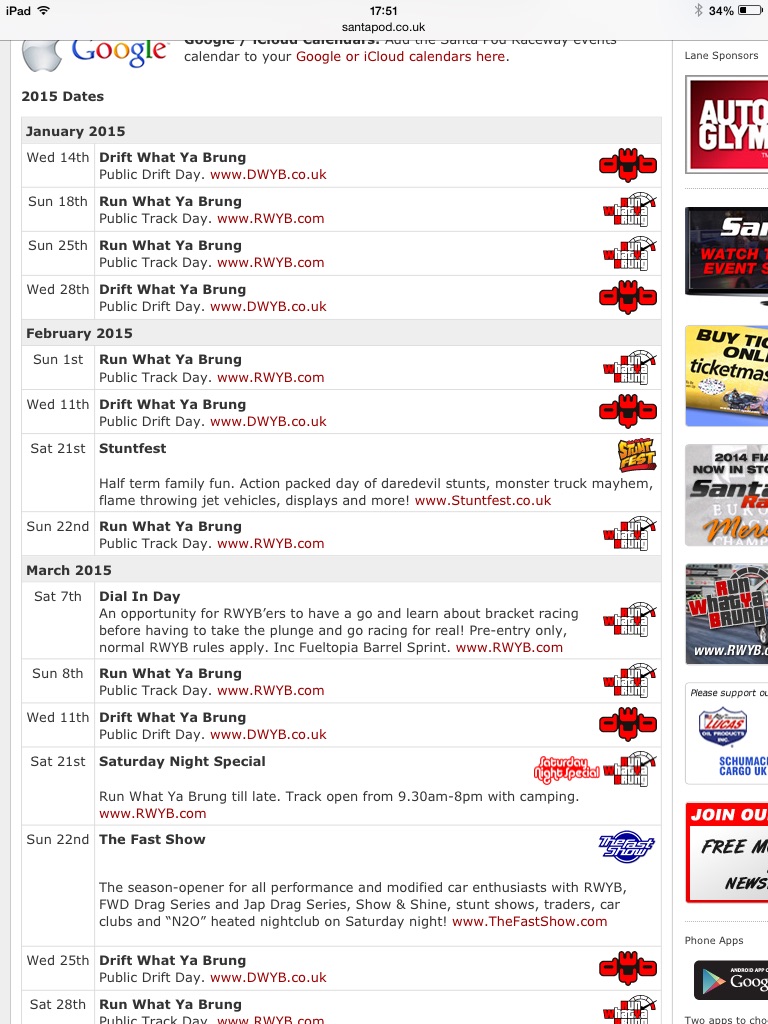The height and width of the screenshot is (1024, 768).
Task: Open DWYB link under Wed 14th January
Action: [x=268, y=174]
